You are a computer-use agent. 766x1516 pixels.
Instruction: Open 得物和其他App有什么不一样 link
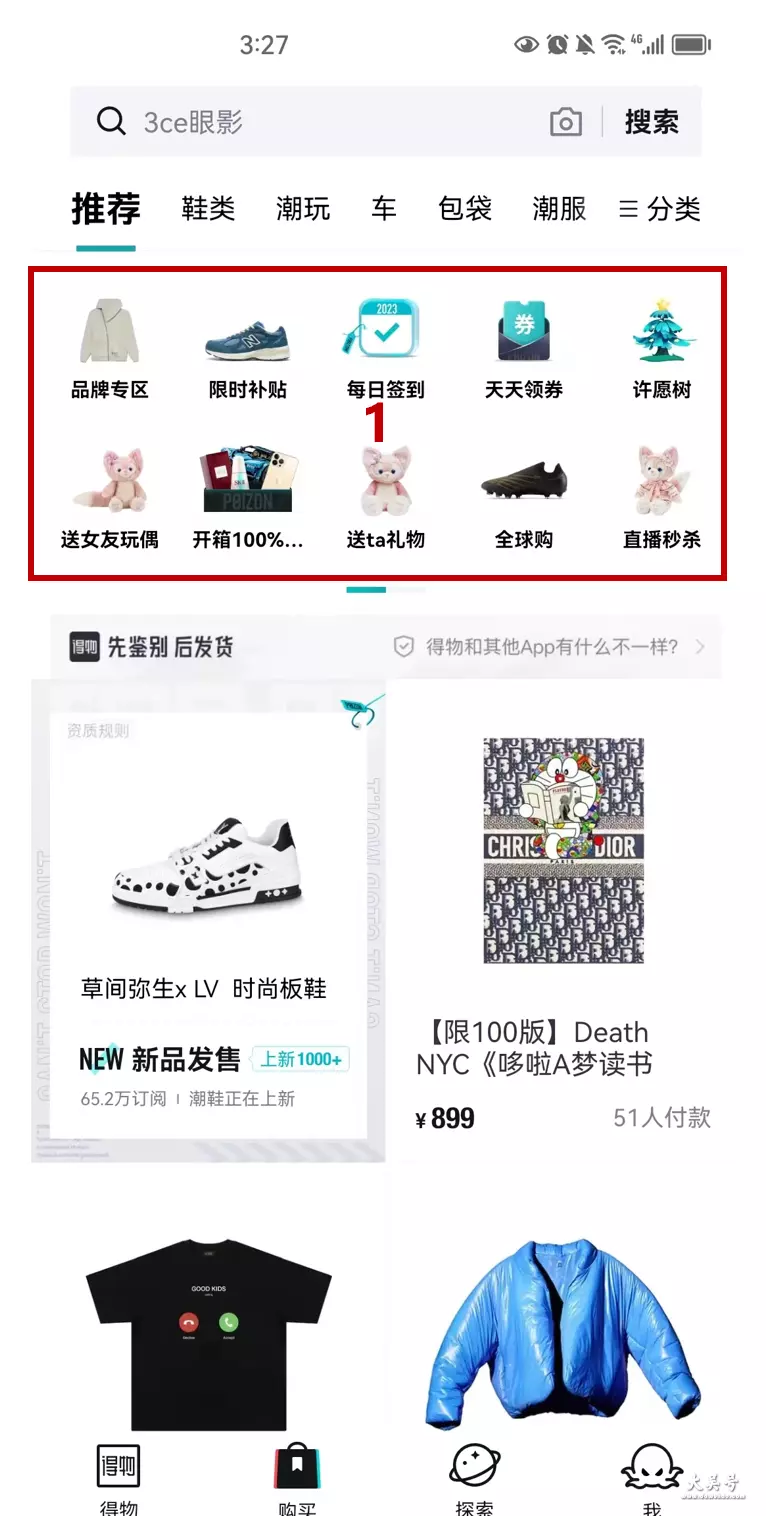(550, 647)
